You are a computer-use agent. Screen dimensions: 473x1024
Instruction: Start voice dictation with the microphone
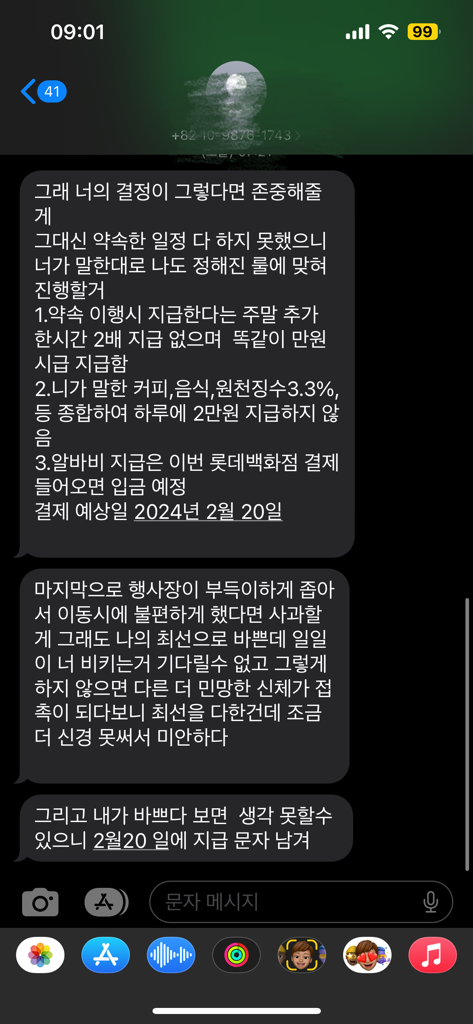pos(430,902)
